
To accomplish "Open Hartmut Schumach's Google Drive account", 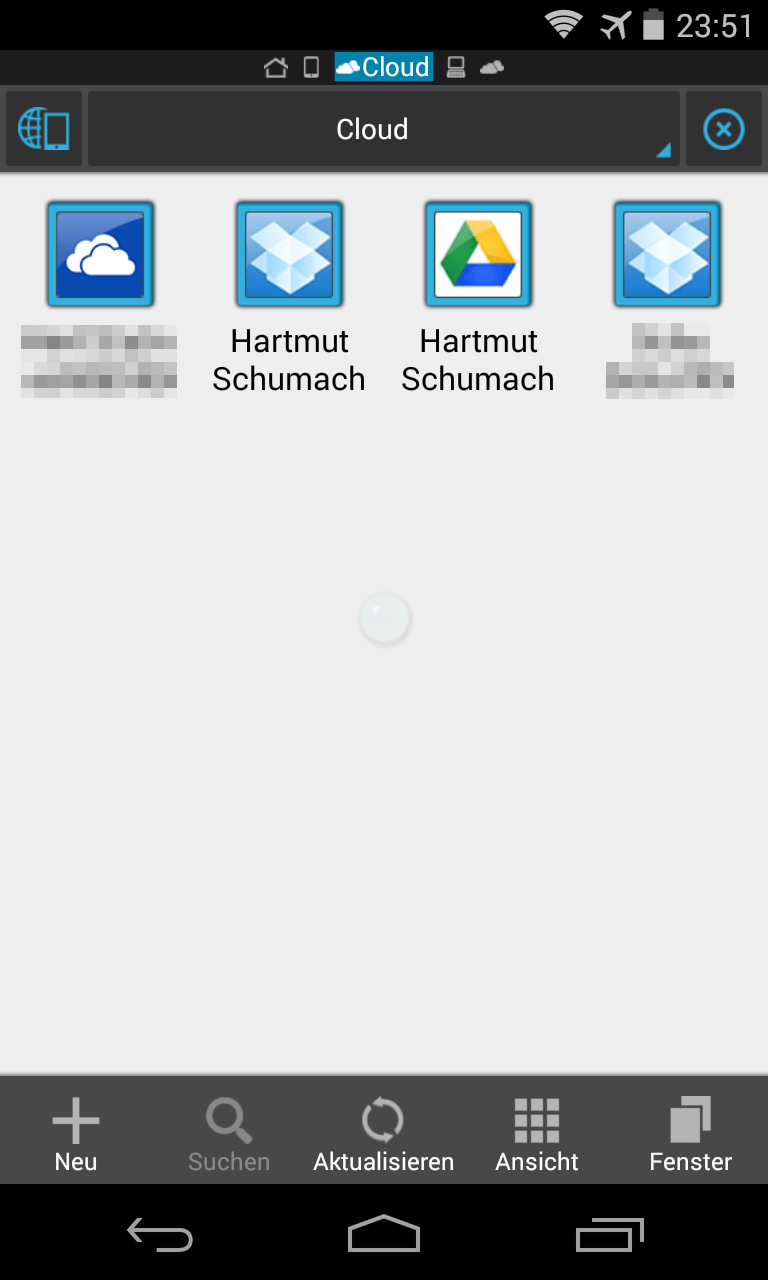I will pos(478,254).
